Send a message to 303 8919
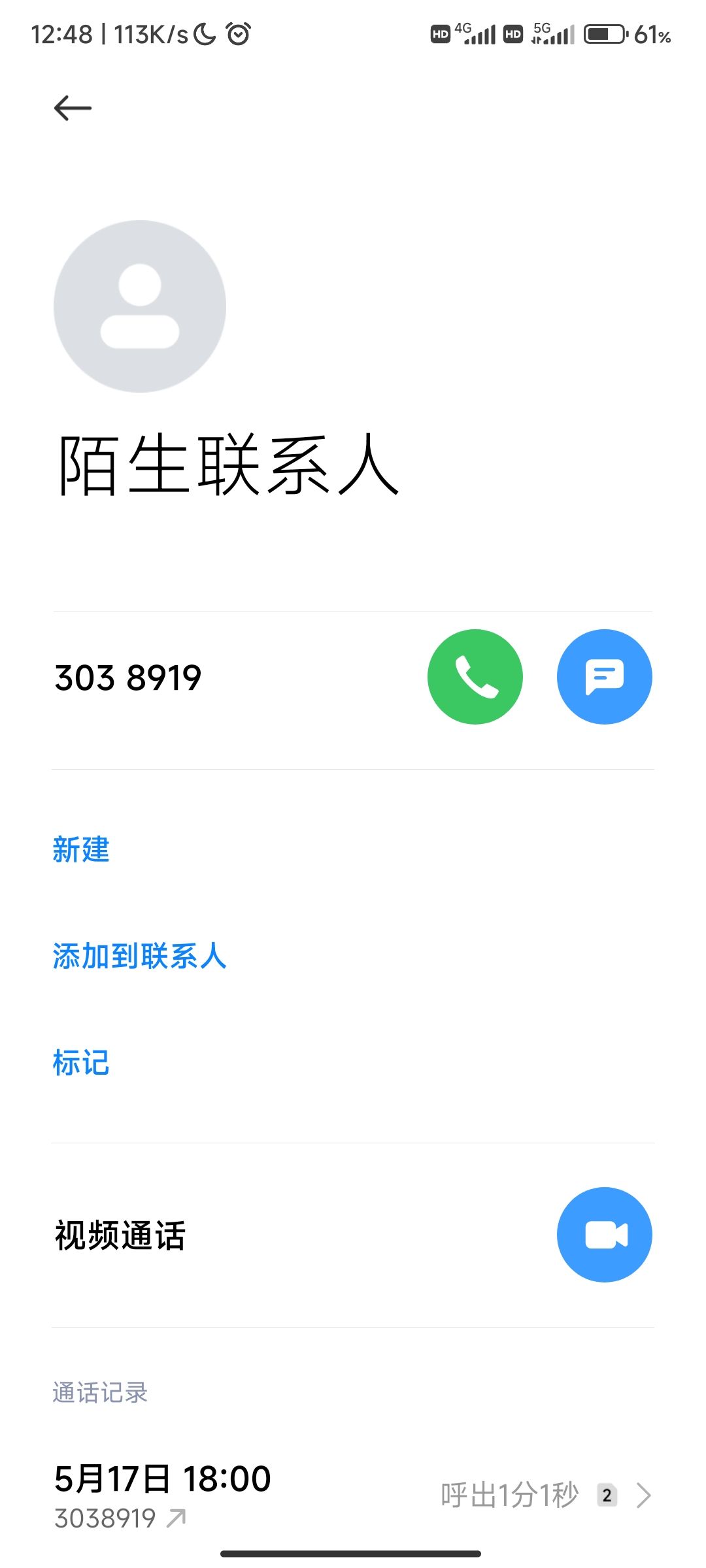 (604, 677)
